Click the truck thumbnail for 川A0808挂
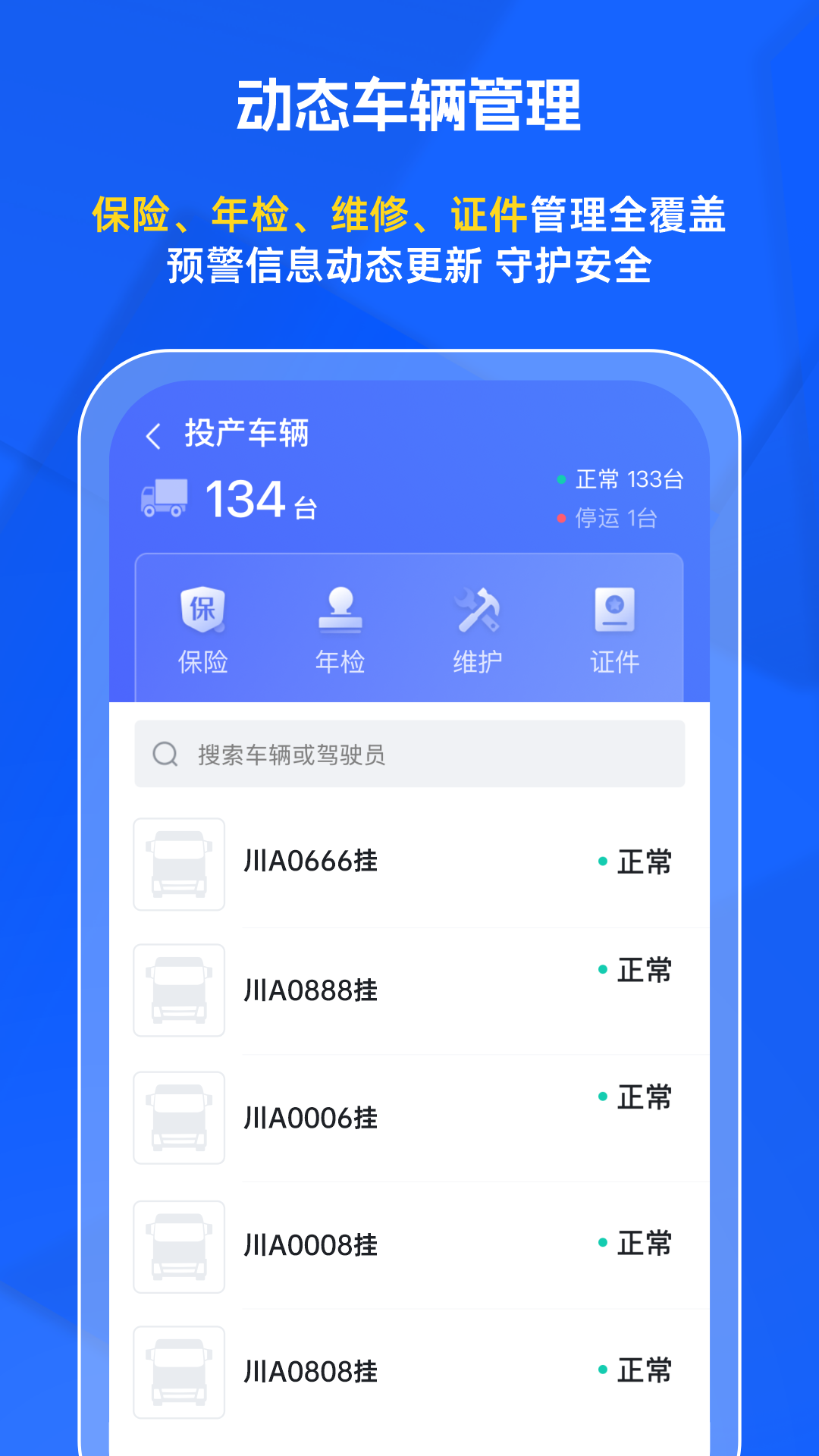This screenshot has width=819, height=1456. pos(178,1373)
